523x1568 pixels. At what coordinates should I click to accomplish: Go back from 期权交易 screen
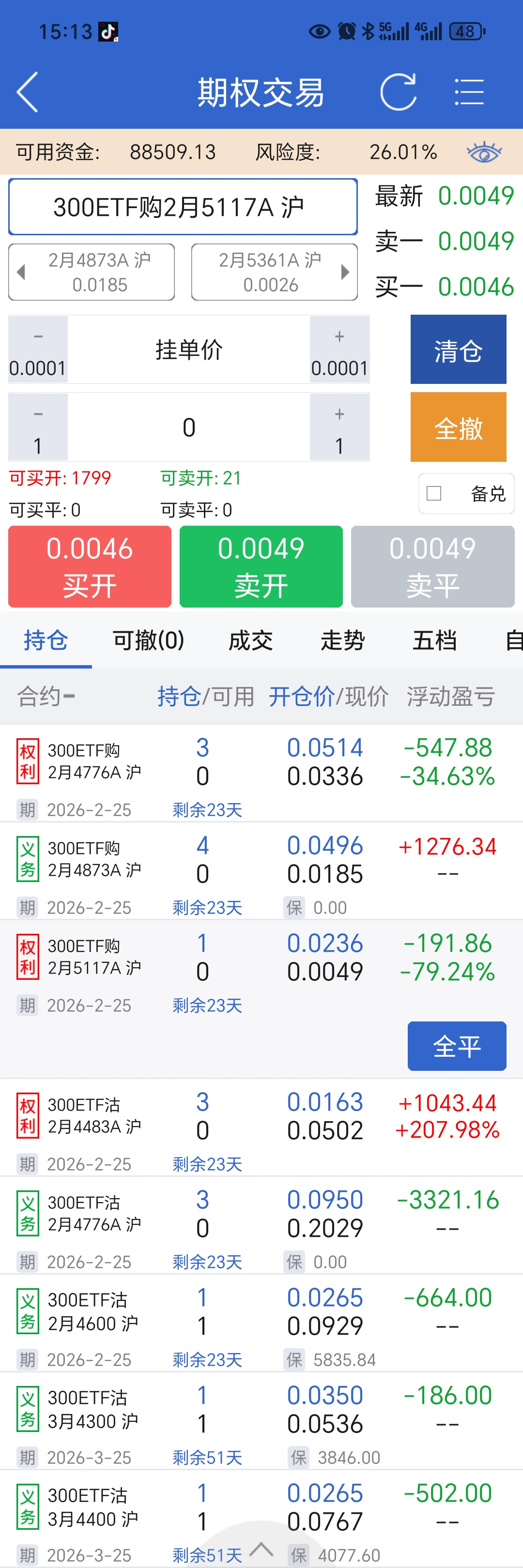(x=28, y=92)
